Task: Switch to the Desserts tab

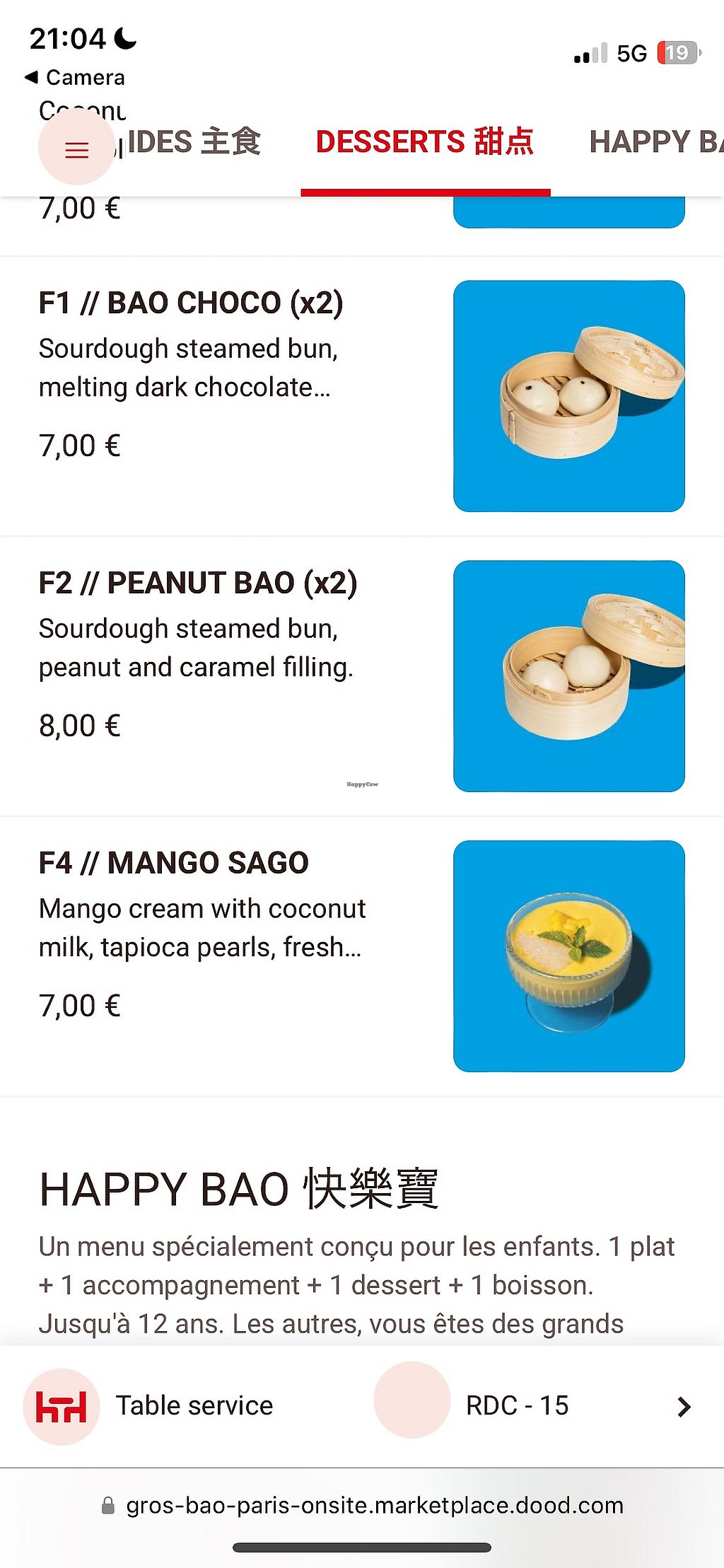Action: [424, 142]
